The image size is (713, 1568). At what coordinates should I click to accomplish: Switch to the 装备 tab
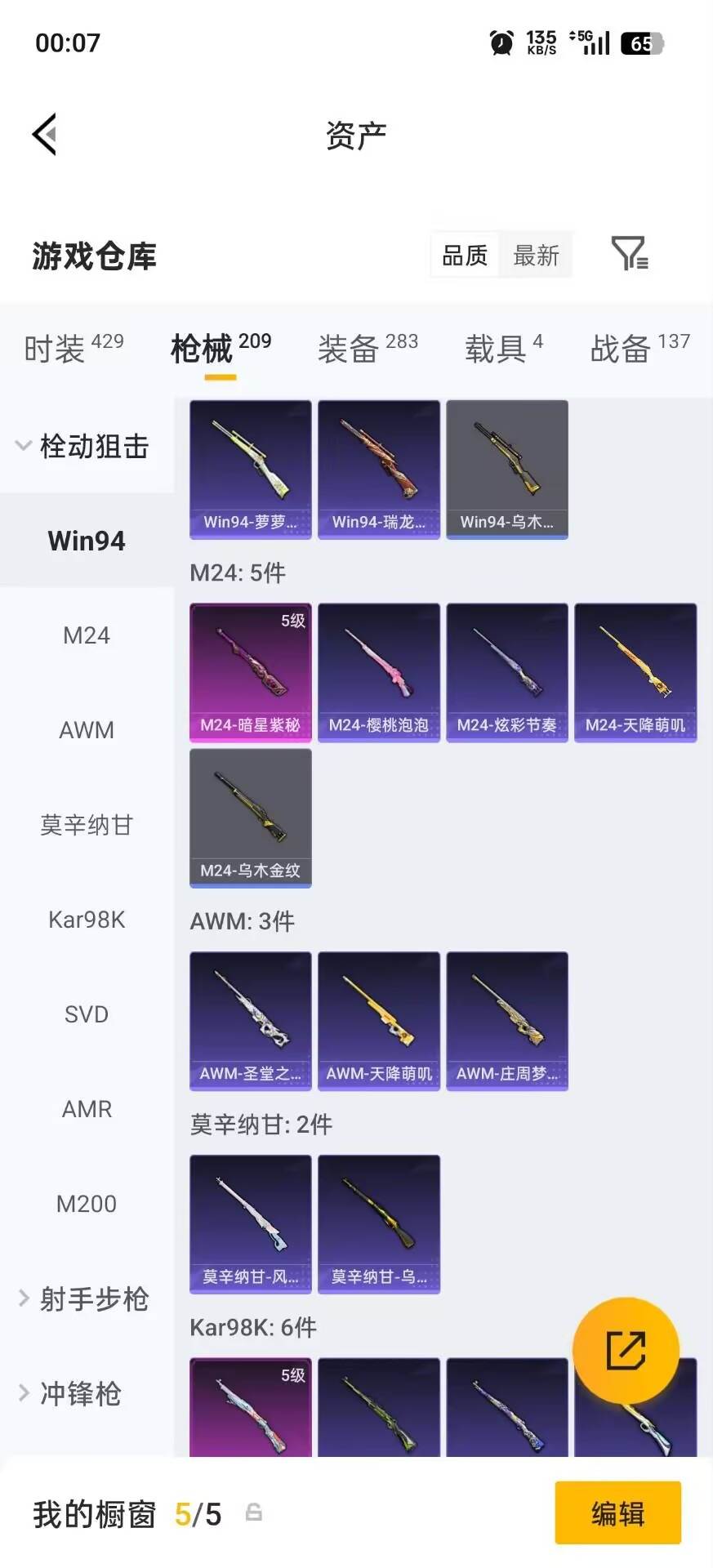click(367, 349)
